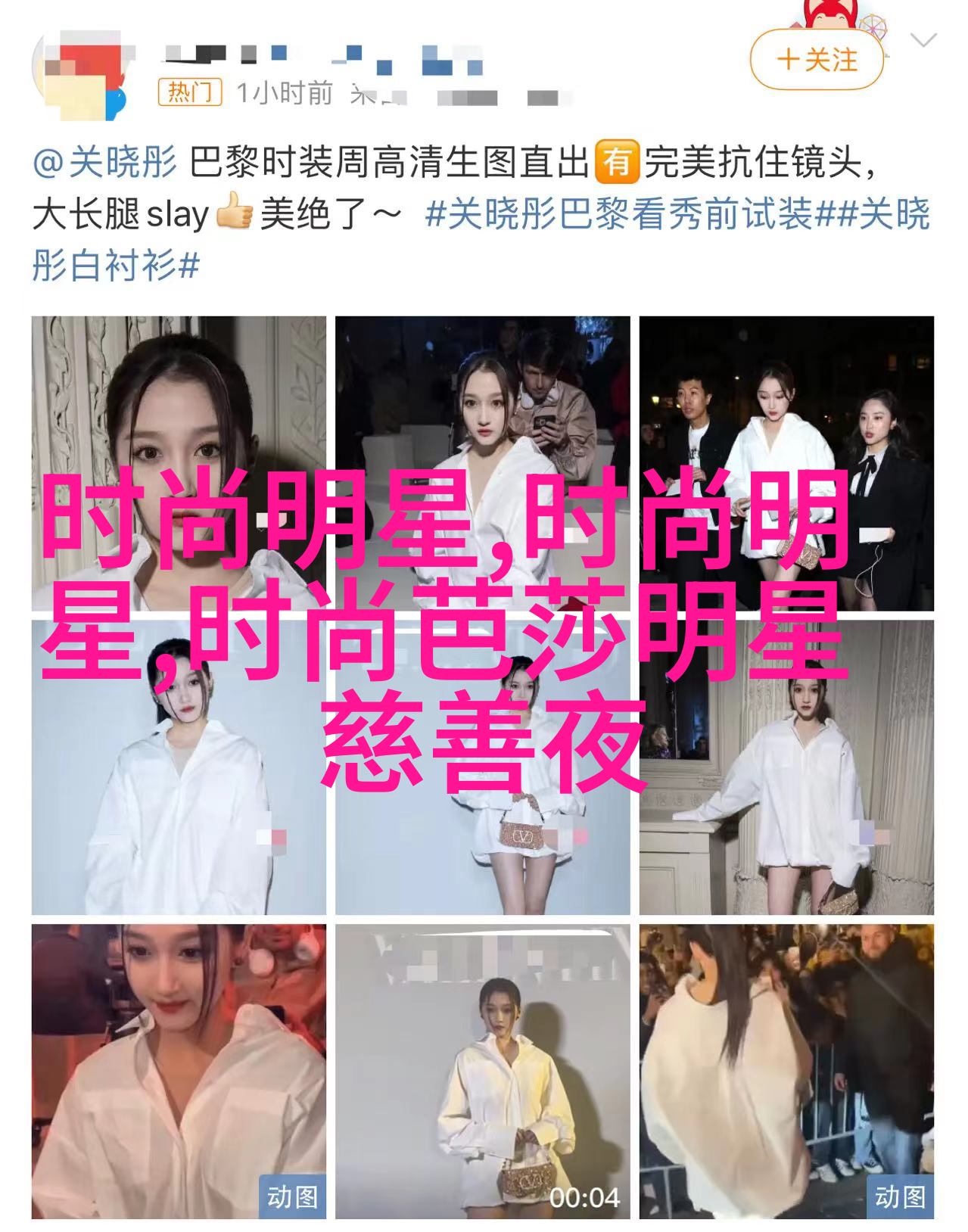The image size is (968, 1232).
Task: Follow this Weibo poster with 关注
Action: (817, 60)
